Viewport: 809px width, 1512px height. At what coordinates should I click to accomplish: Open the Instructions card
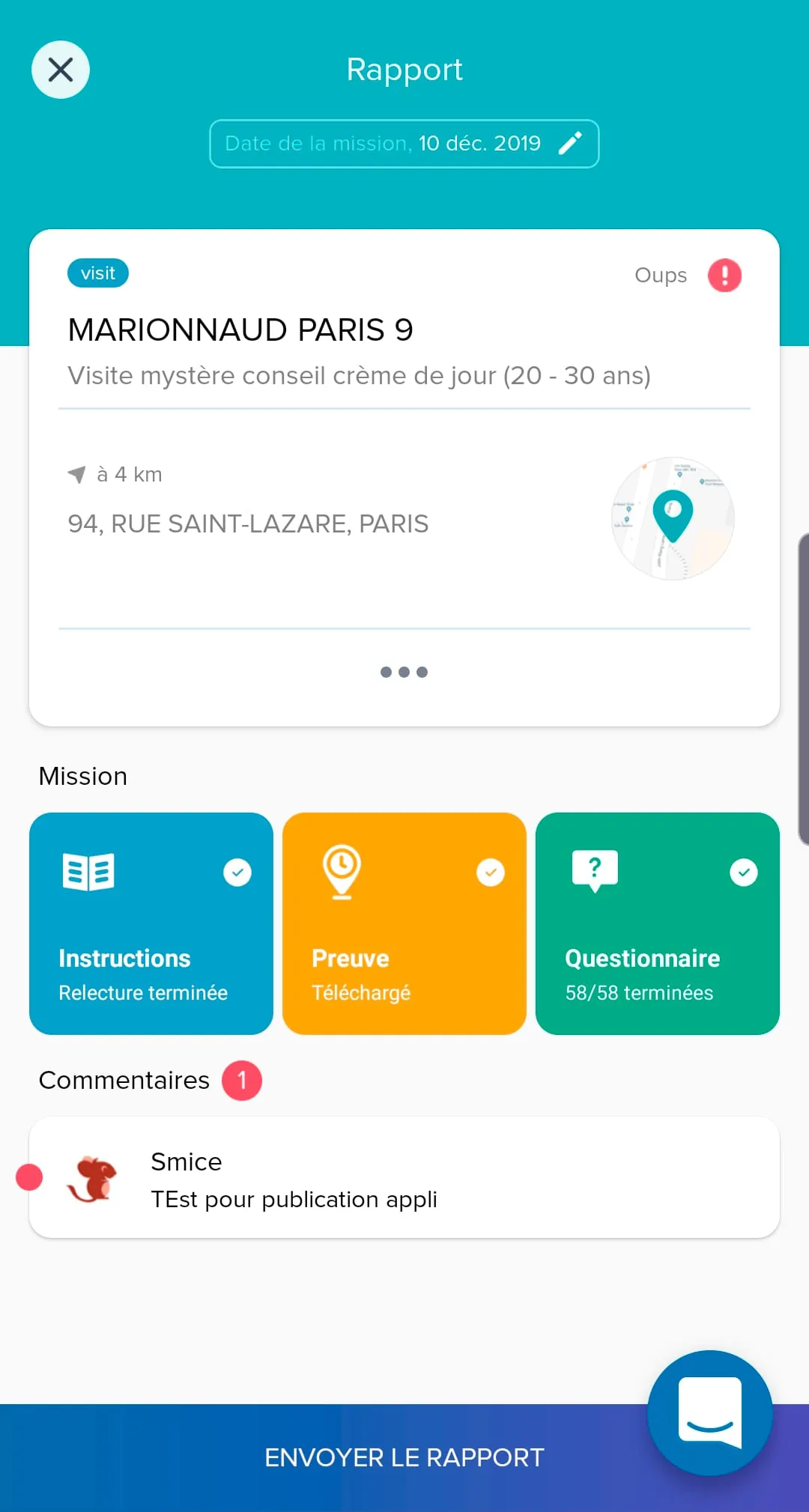coord(151,923)
